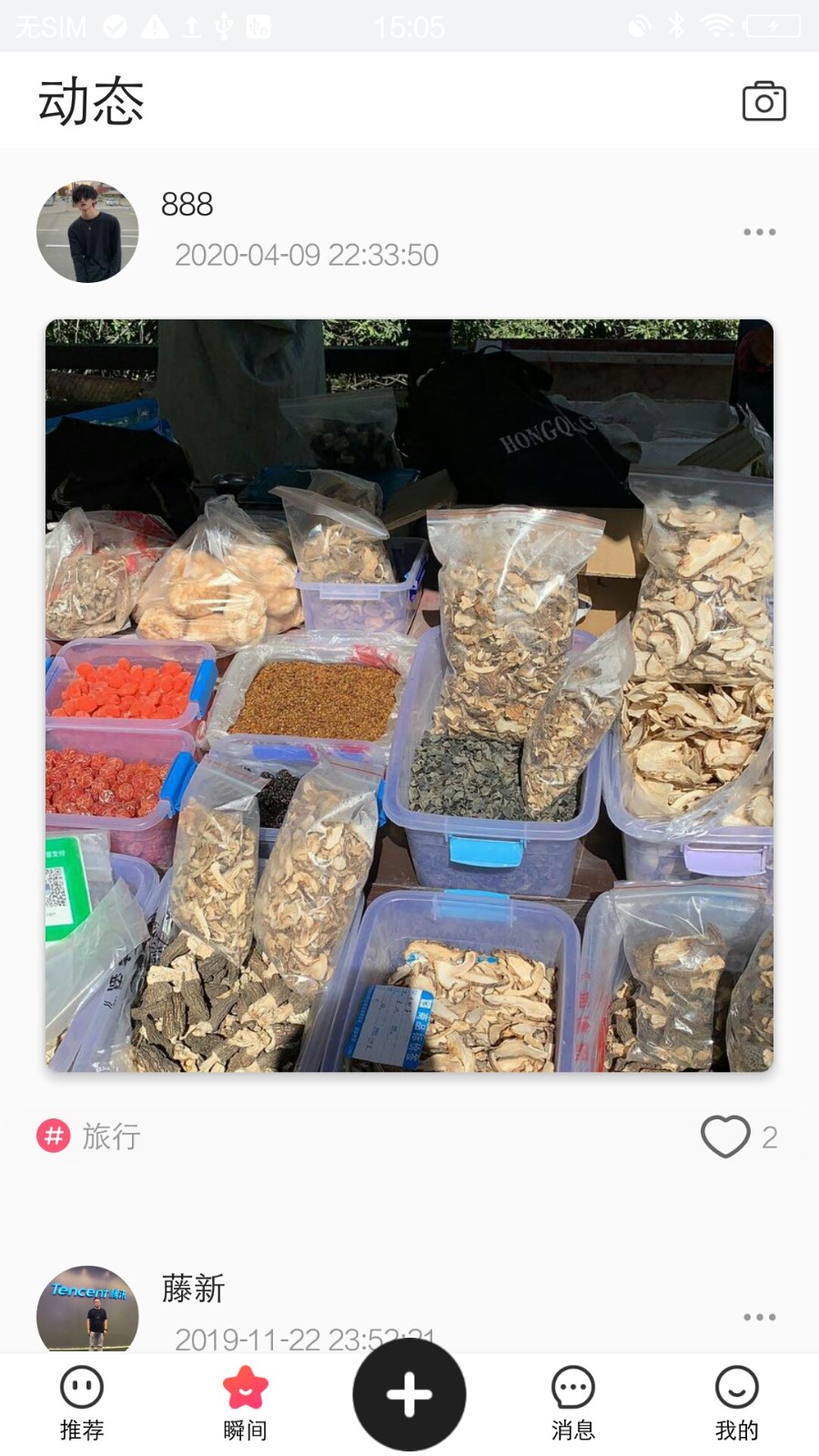Create a new post with the plus button
The image size is (819, 1456).
[x=409, y=1395]
